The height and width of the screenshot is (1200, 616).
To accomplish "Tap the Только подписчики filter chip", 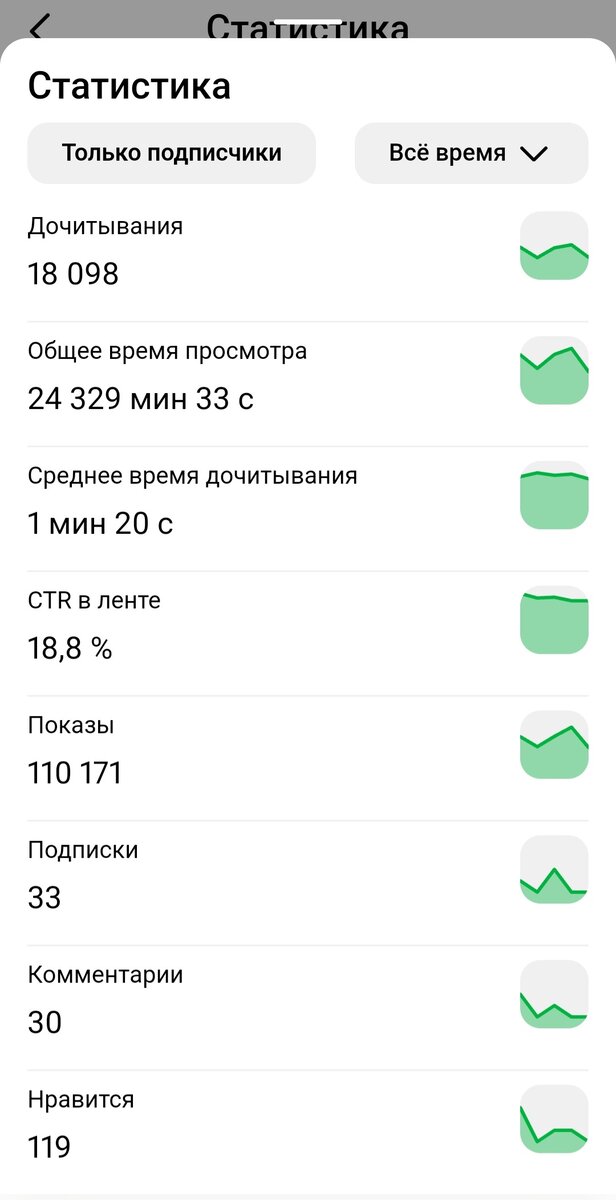I will [x=171, y=153].
